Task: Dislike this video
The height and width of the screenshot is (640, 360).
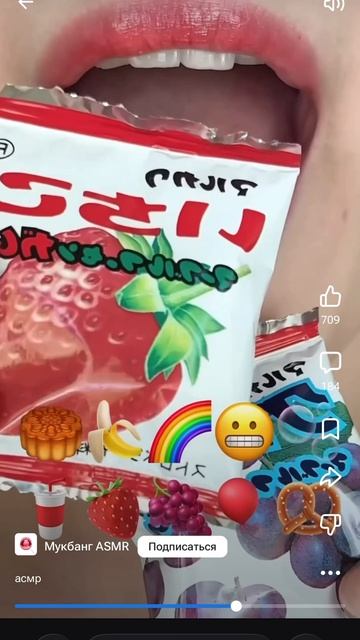Action: coord(330,524)
